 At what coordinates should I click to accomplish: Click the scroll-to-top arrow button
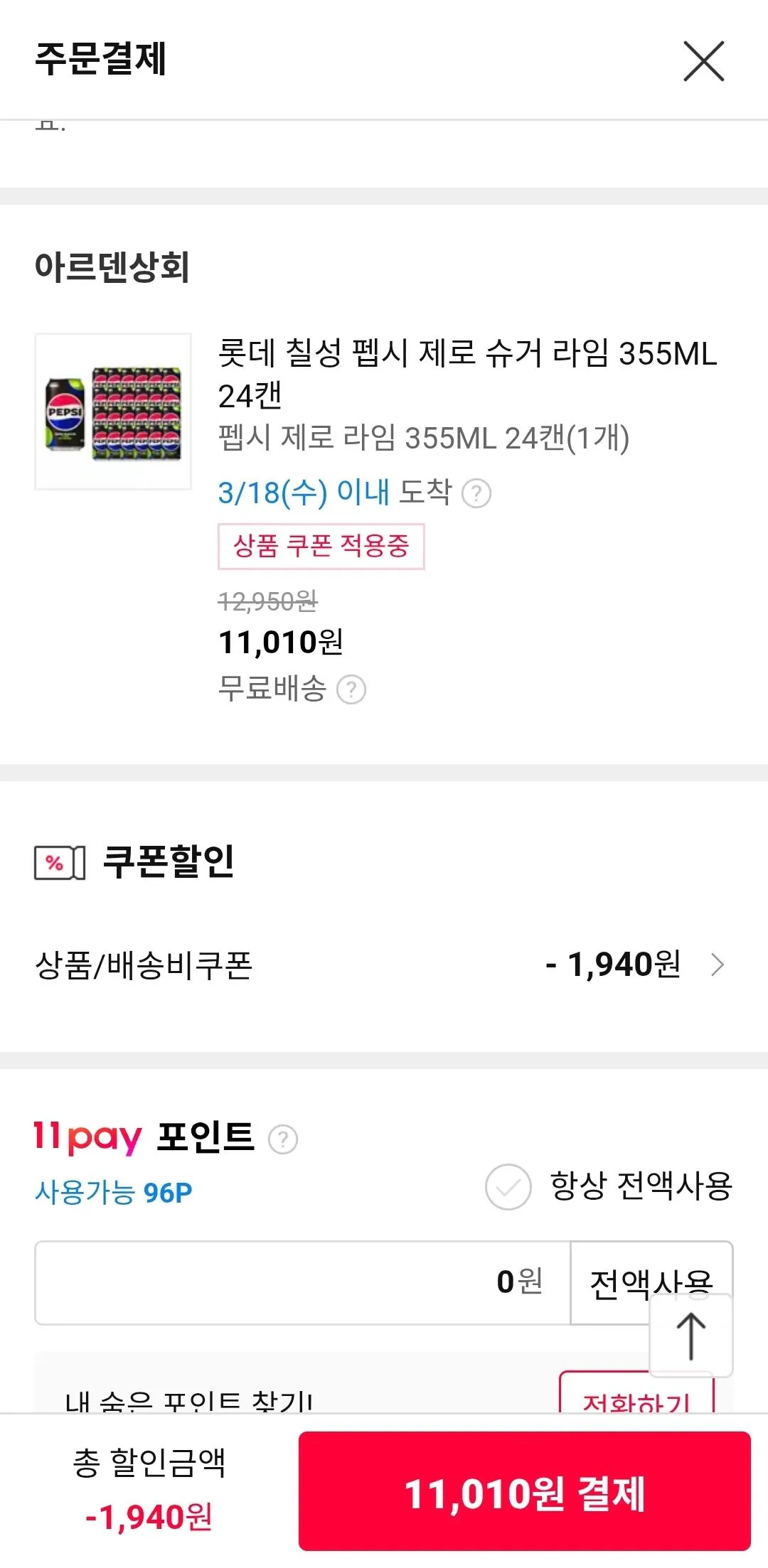pyautogui.click(x=690, y=1336)
